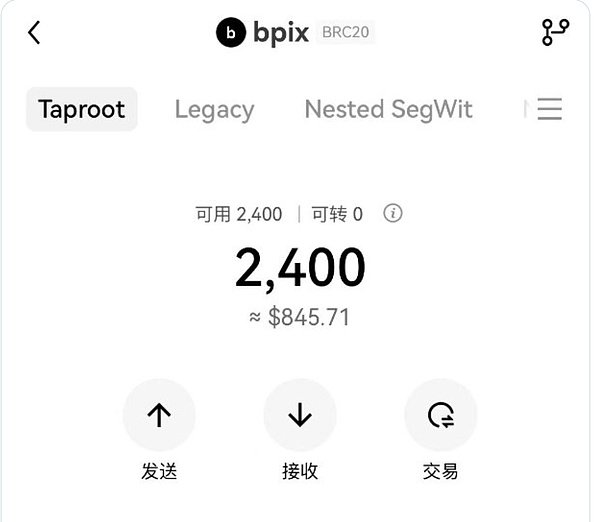Image resolution: width=600 pixels, height=522 pixels.
Task: Open the address type list menu
Action: click(549, 109)
